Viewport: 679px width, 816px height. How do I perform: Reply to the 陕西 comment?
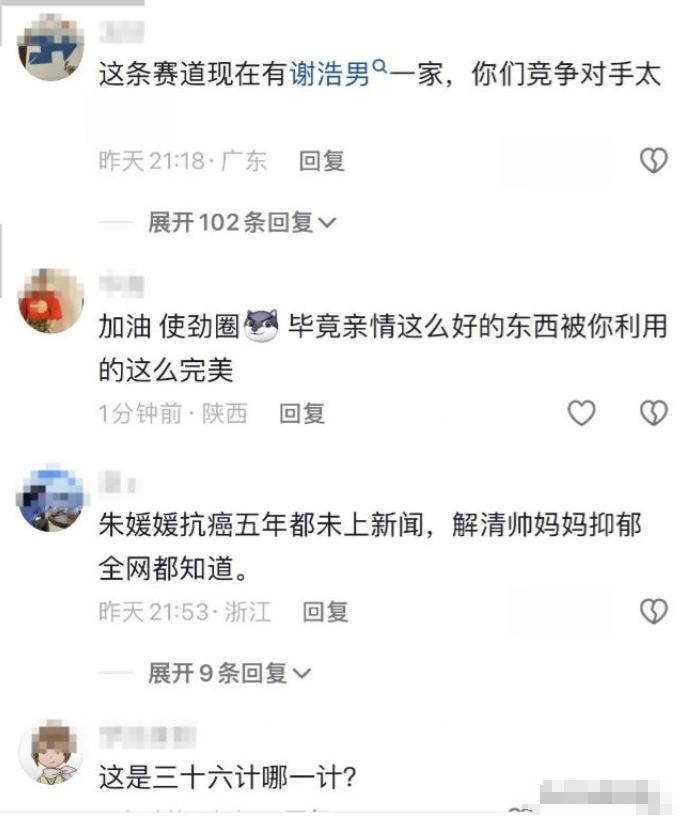302,413
